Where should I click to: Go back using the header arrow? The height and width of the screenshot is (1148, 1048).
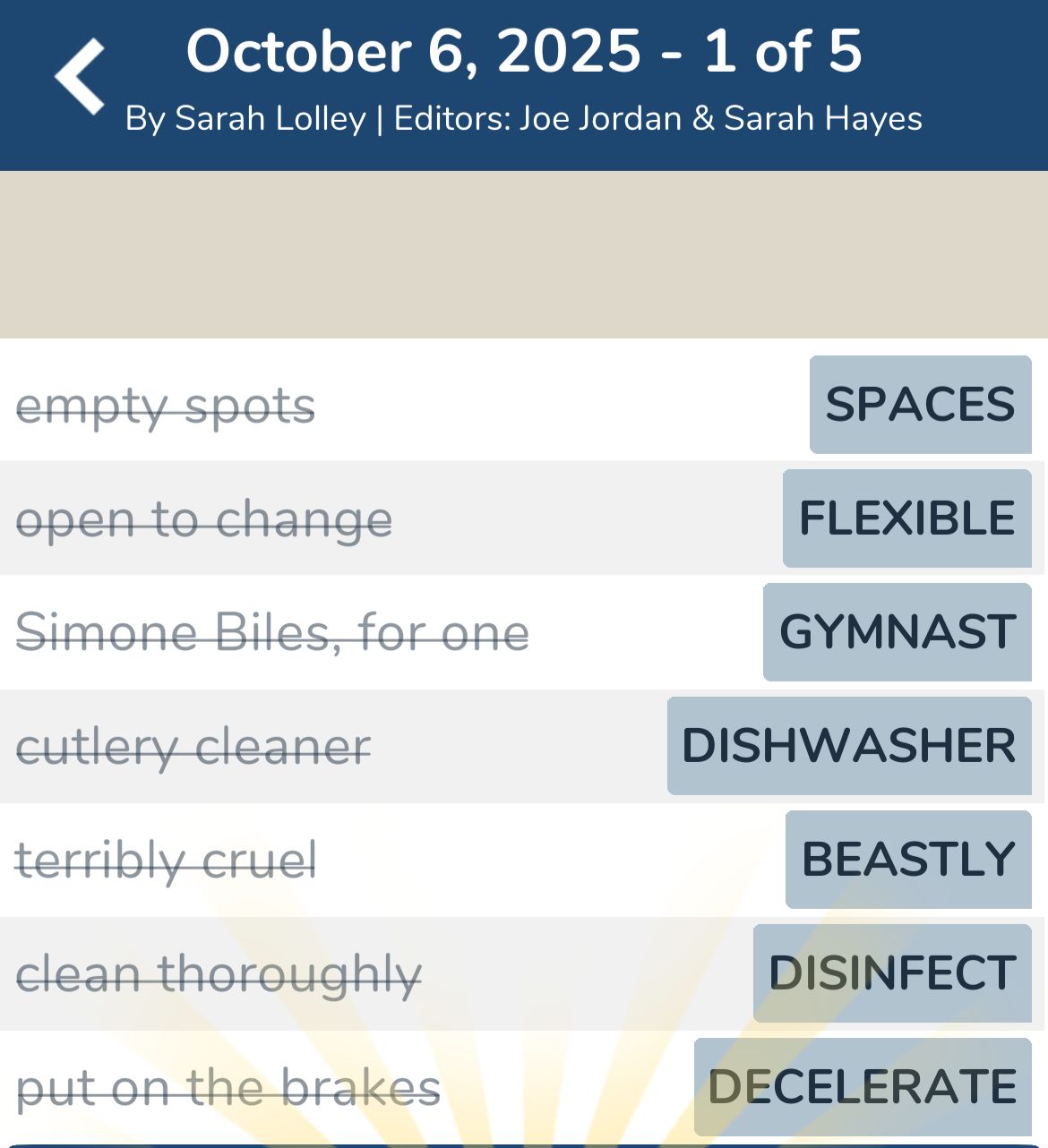point(80,77)
